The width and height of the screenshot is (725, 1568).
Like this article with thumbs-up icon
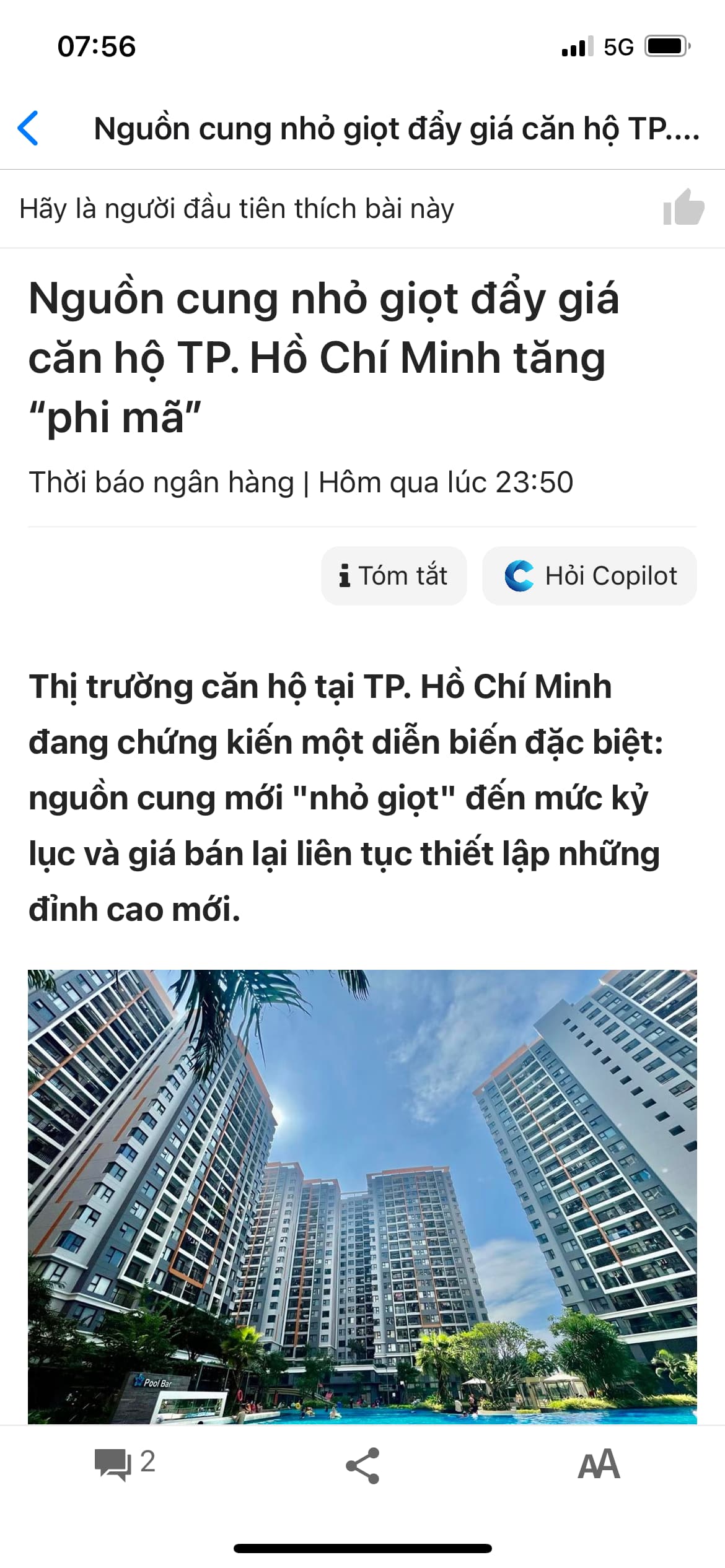click(x=683, y=208)
